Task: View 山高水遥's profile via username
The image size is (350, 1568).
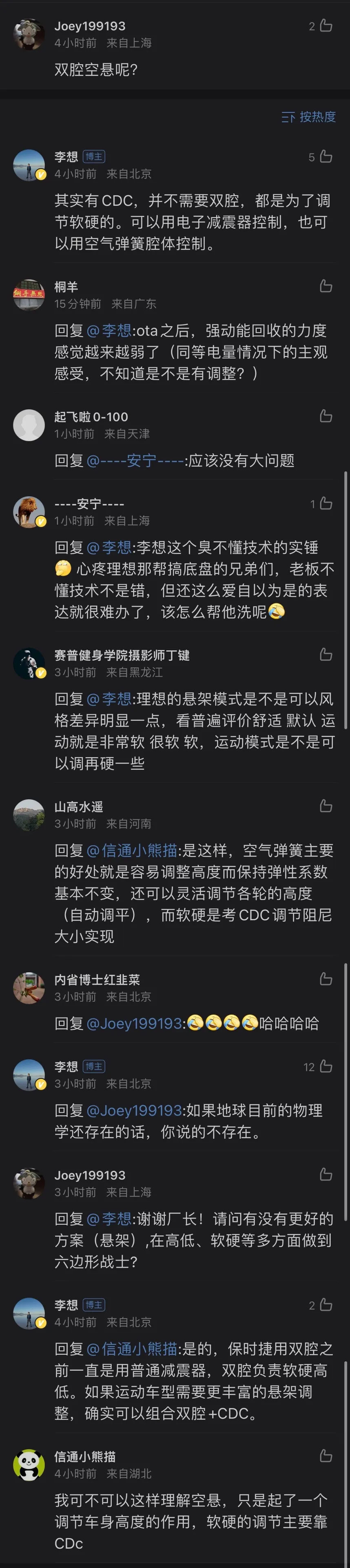Action: (x=78, y=806)
